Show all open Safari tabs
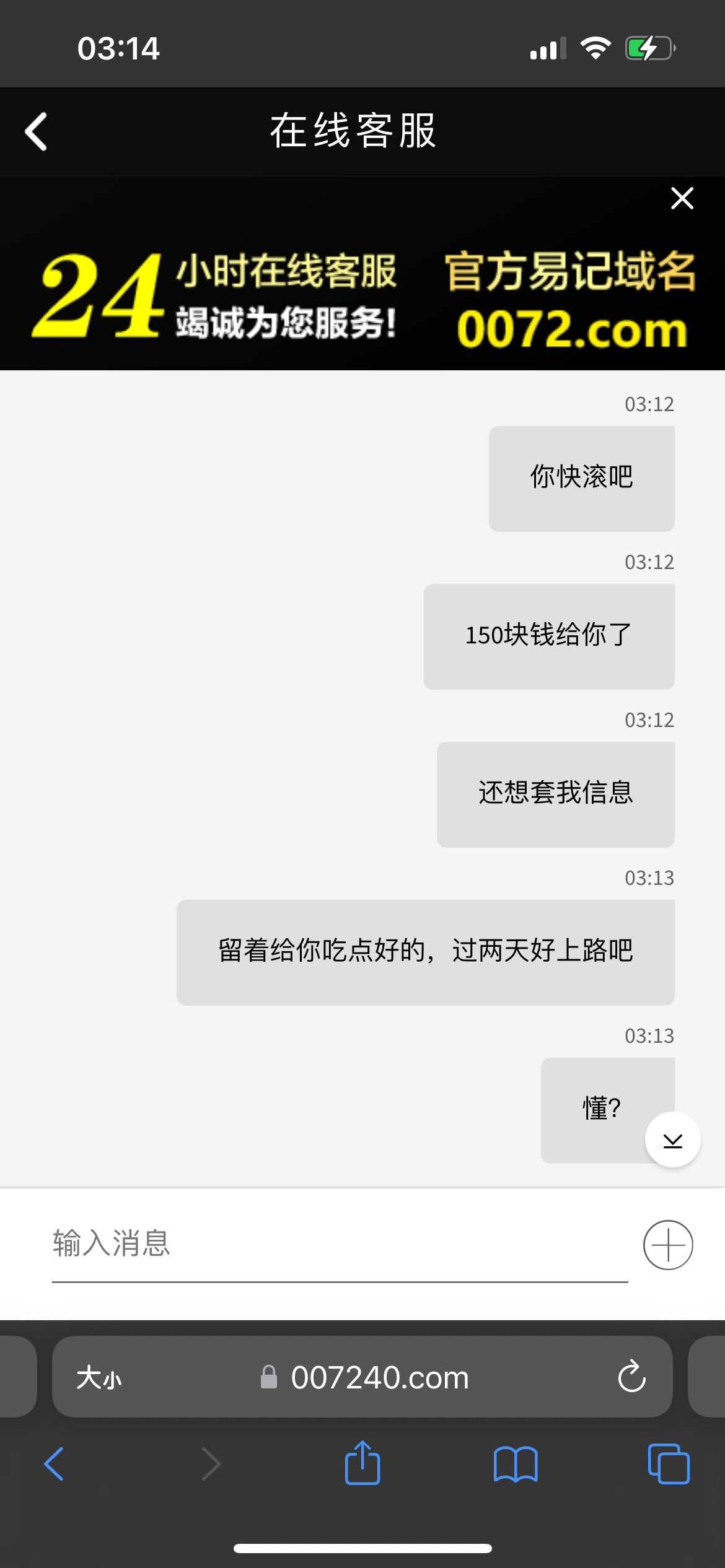 668,1464
